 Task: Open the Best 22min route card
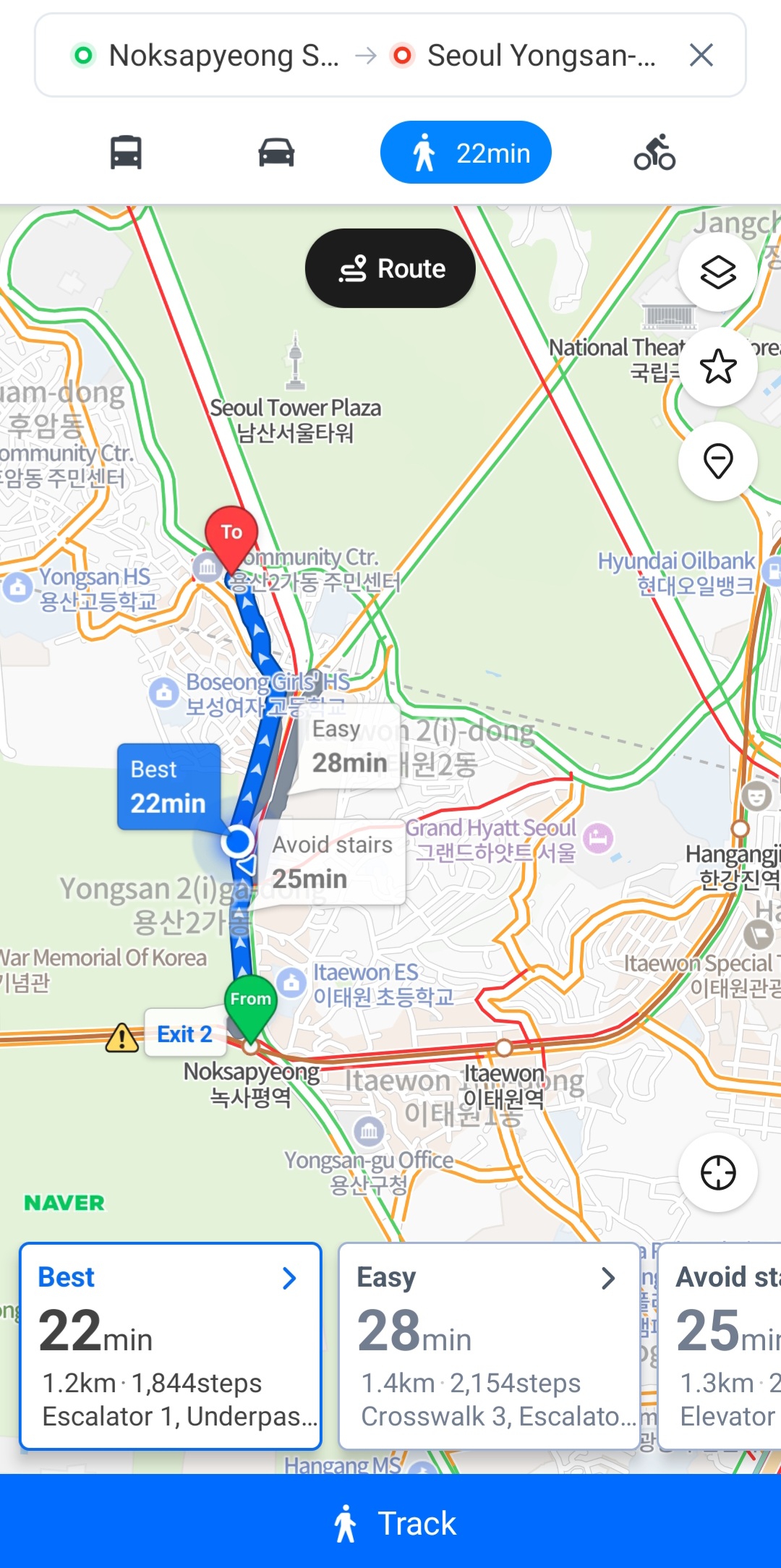(171, 1345)
